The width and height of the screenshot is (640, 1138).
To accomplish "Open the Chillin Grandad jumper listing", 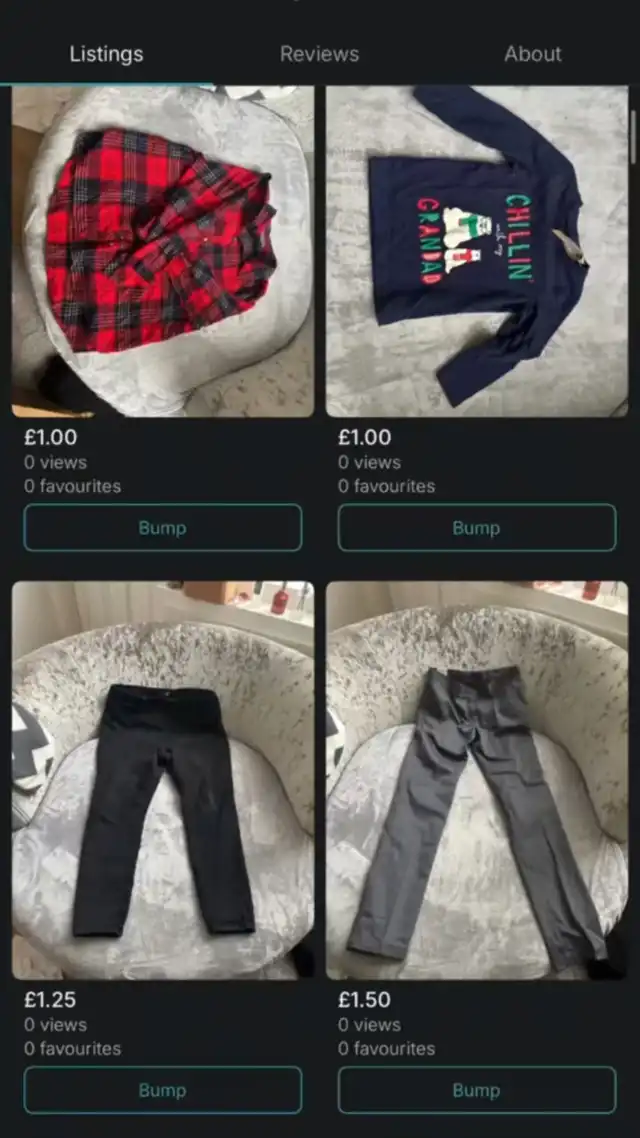I will 477,250.
